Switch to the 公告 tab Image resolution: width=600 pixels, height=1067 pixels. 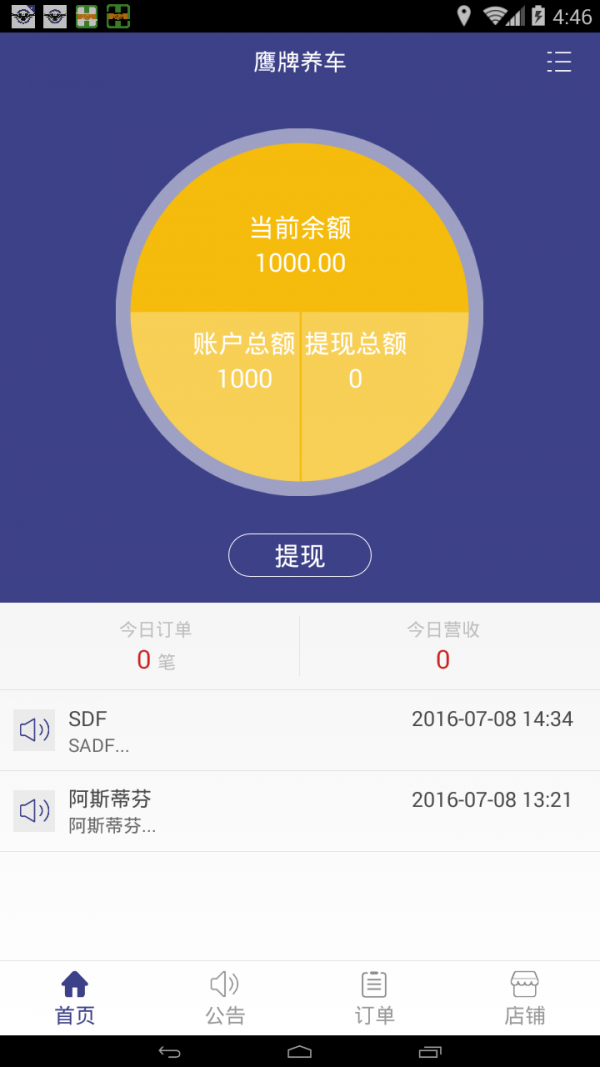coord(225,998)
